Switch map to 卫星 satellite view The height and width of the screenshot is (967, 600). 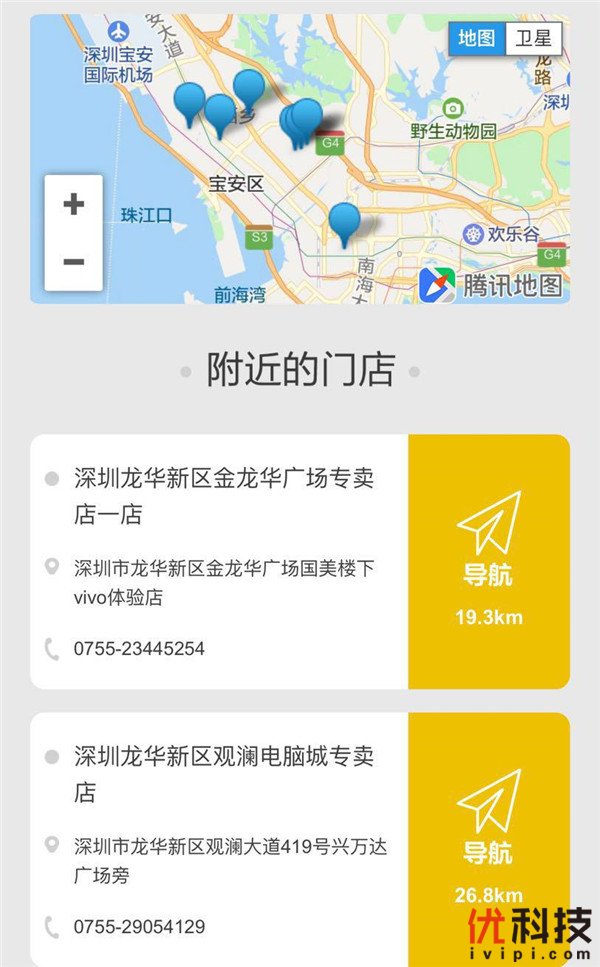tap(533, 39)
